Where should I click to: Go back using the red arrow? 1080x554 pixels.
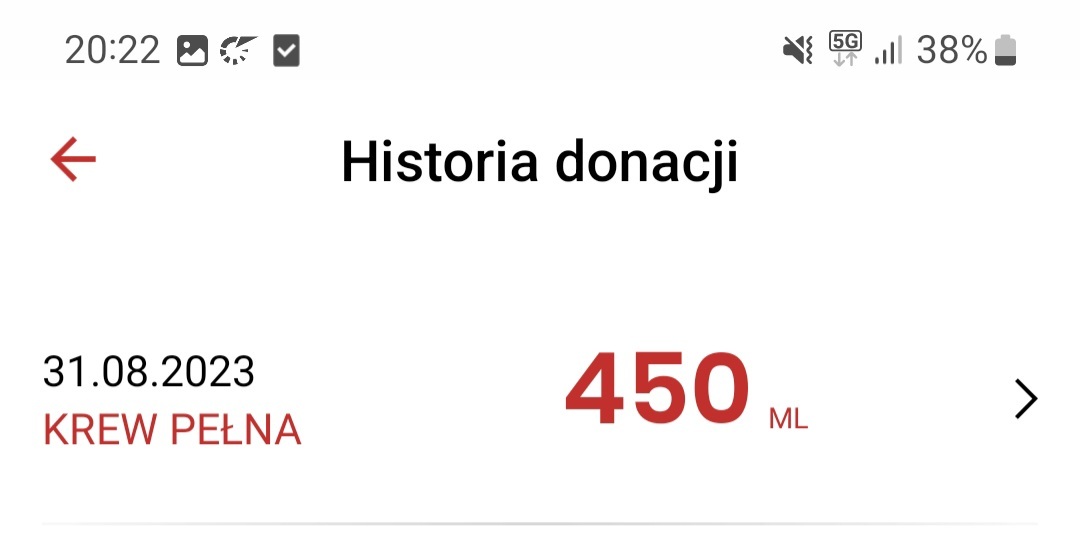point(73,160)
